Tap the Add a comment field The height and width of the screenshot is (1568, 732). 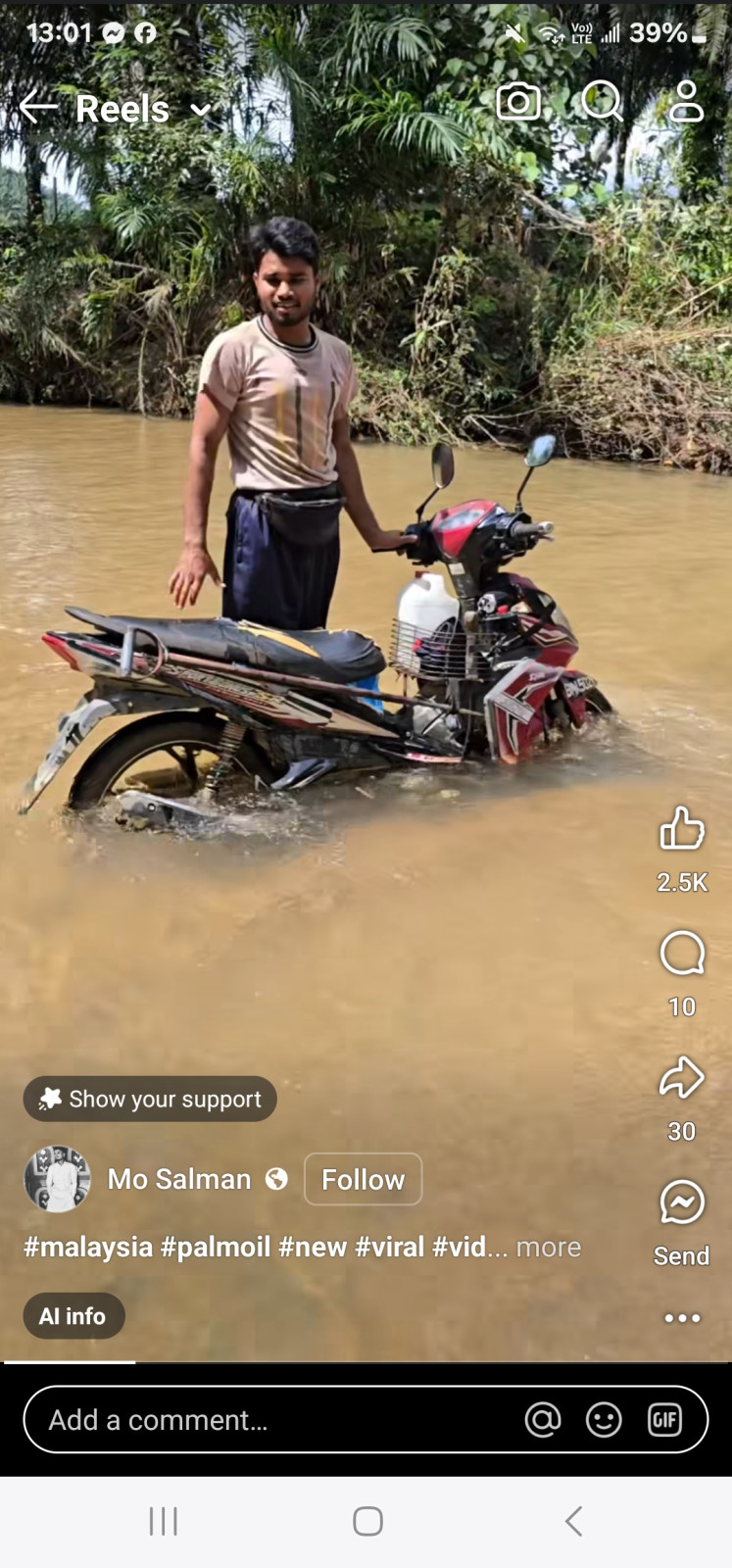[265, 1420]
